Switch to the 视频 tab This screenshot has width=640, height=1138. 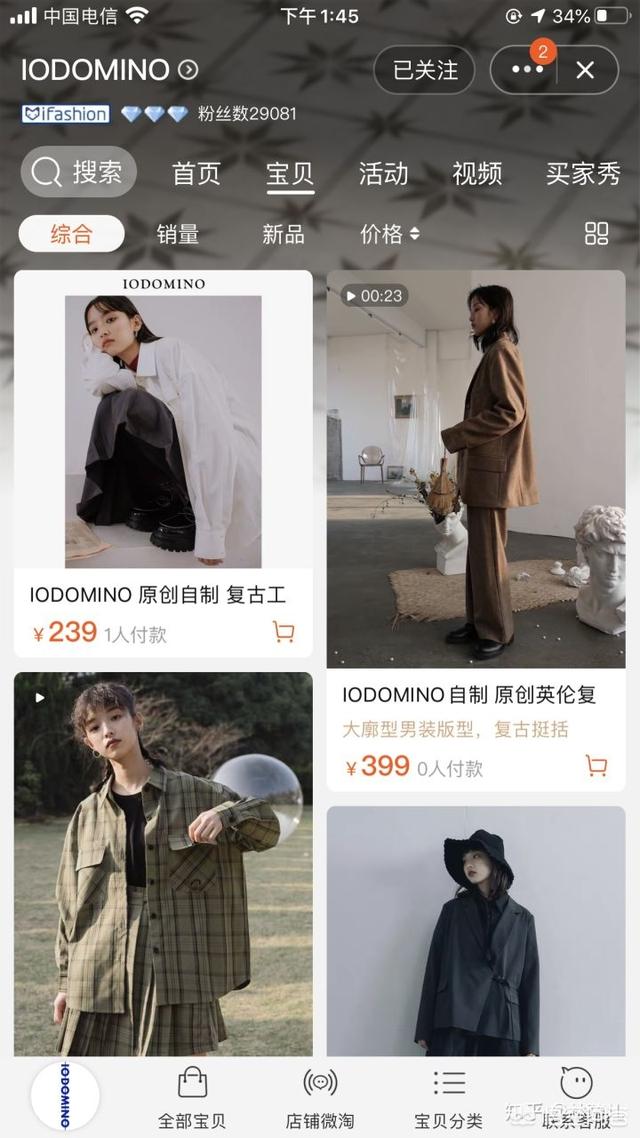click(x=477, y=173)
